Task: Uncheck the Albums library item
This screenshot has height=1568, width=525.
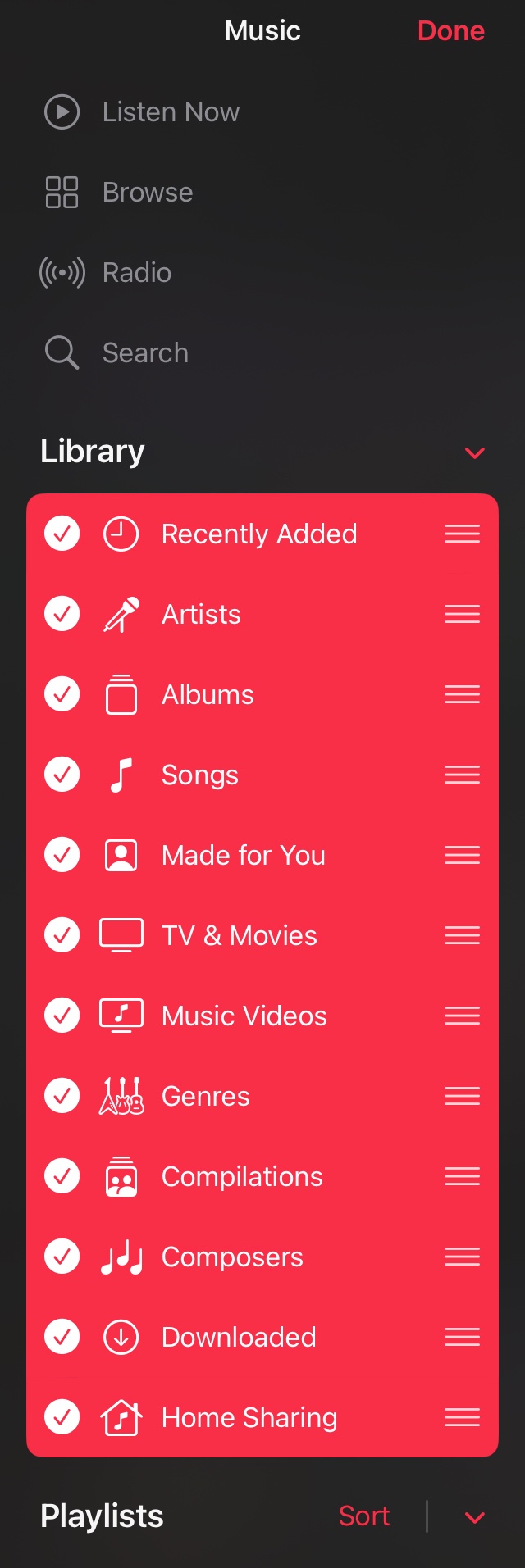Action: click(62, 694)
